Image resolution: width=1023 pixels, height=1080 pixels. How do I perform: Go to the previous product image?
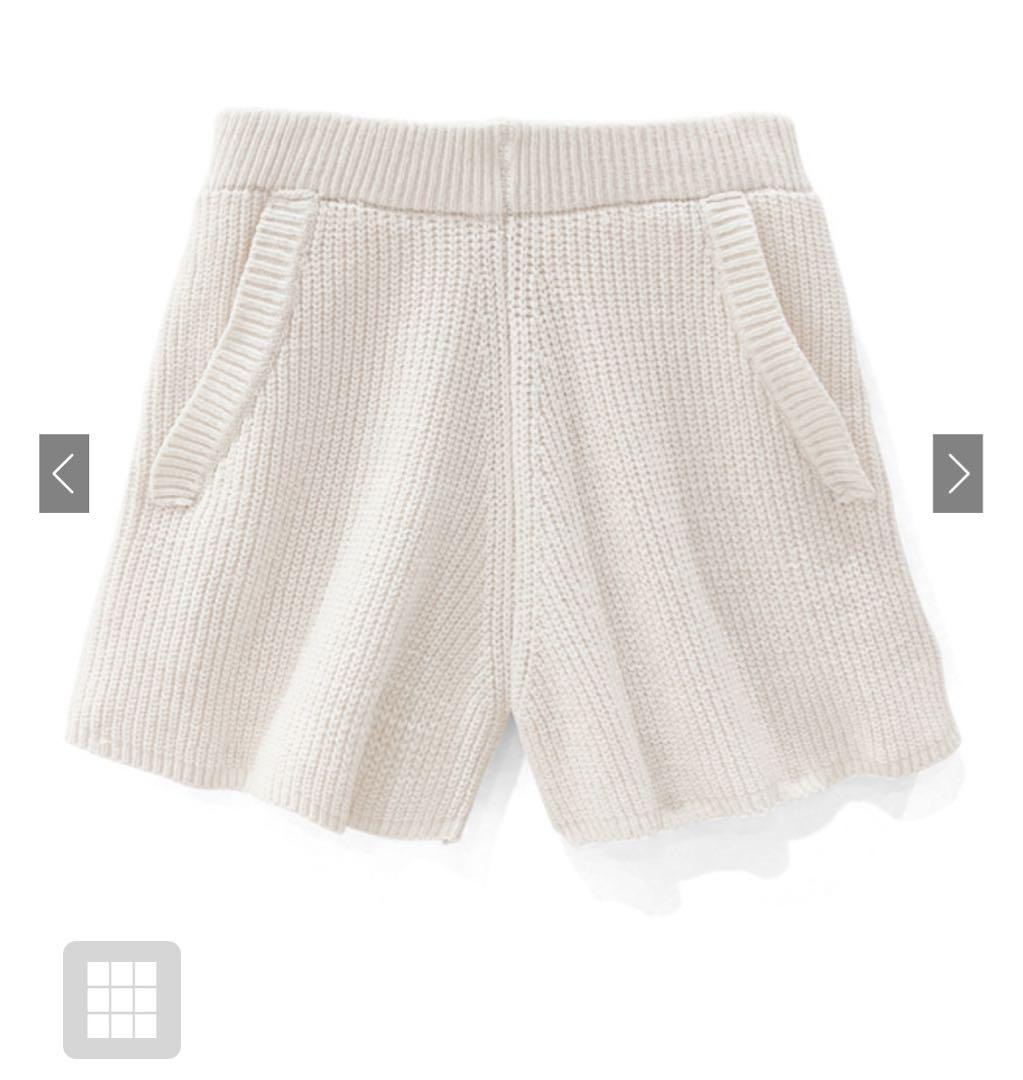pos(64,473)
